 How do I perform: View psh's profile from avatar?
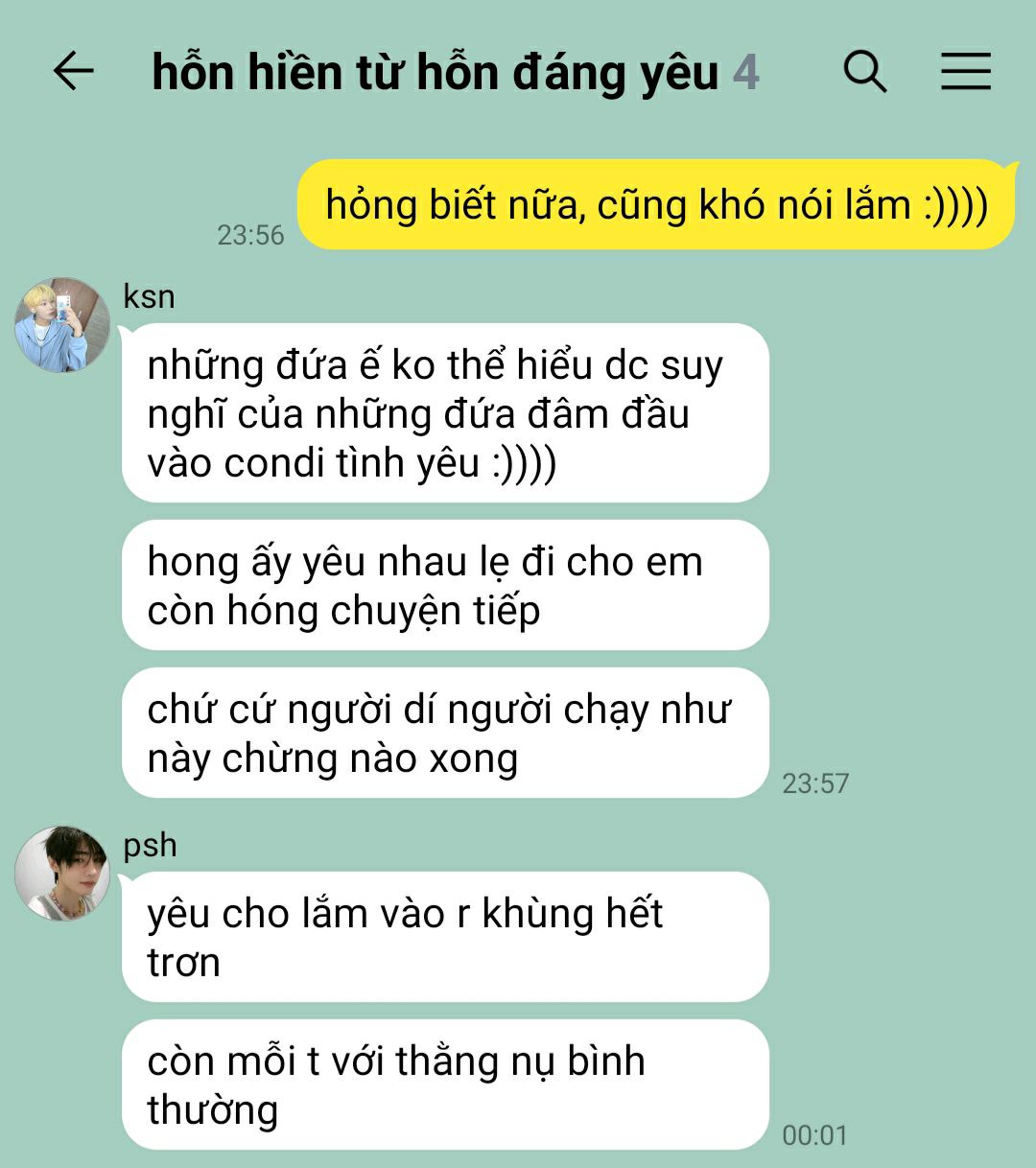click(x=62, y=874)
